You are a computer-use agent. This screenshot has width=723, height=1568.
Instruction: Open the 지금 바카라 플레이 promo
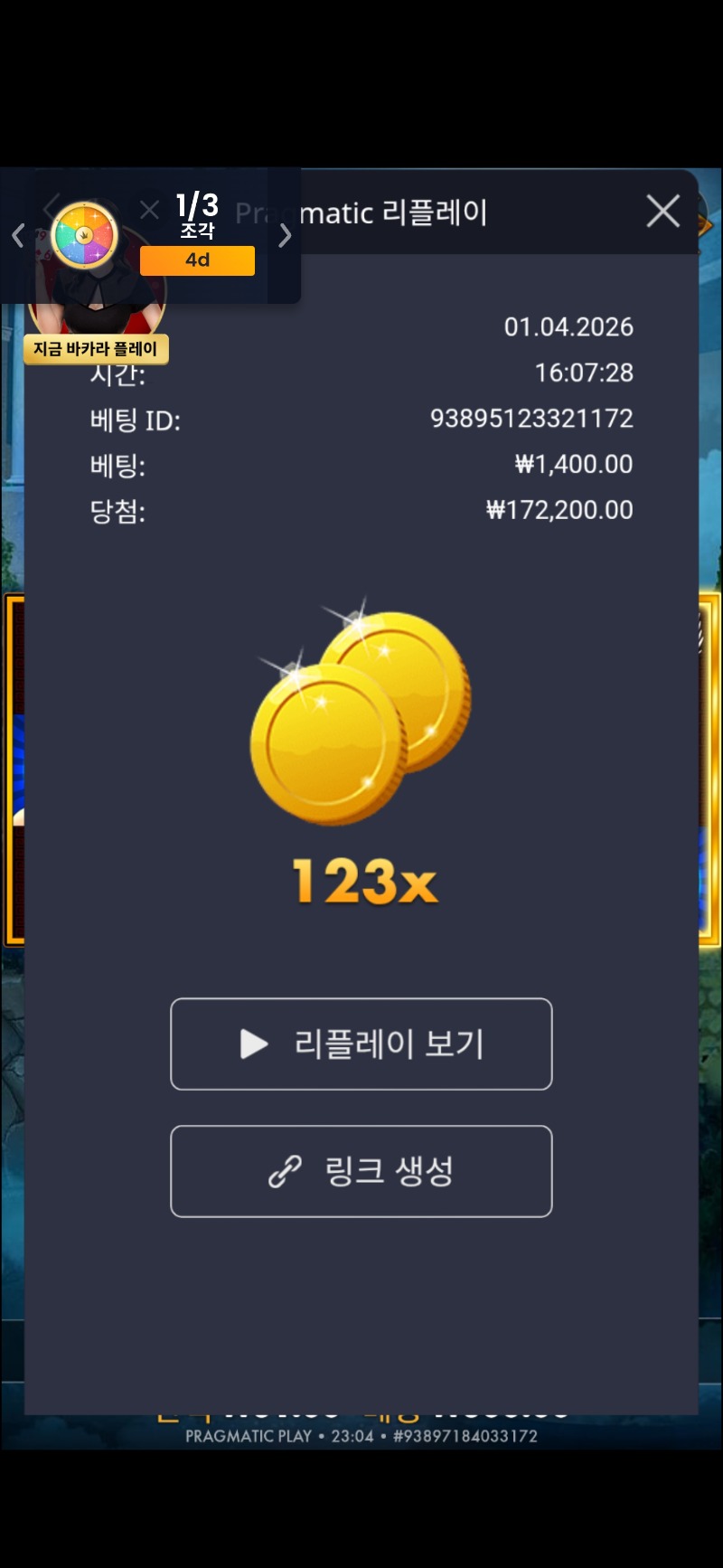pos(96,348)
